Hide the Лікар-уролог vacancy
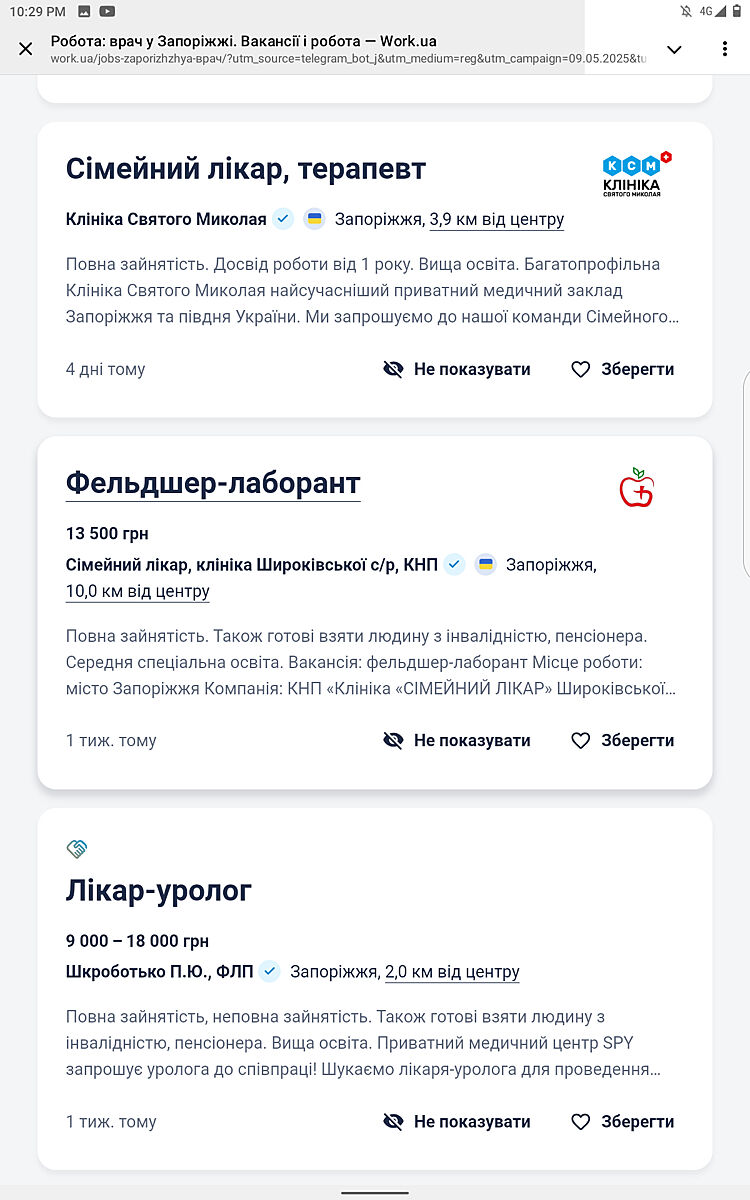Screen dimensions: 750x1200 pos(457,1121)
